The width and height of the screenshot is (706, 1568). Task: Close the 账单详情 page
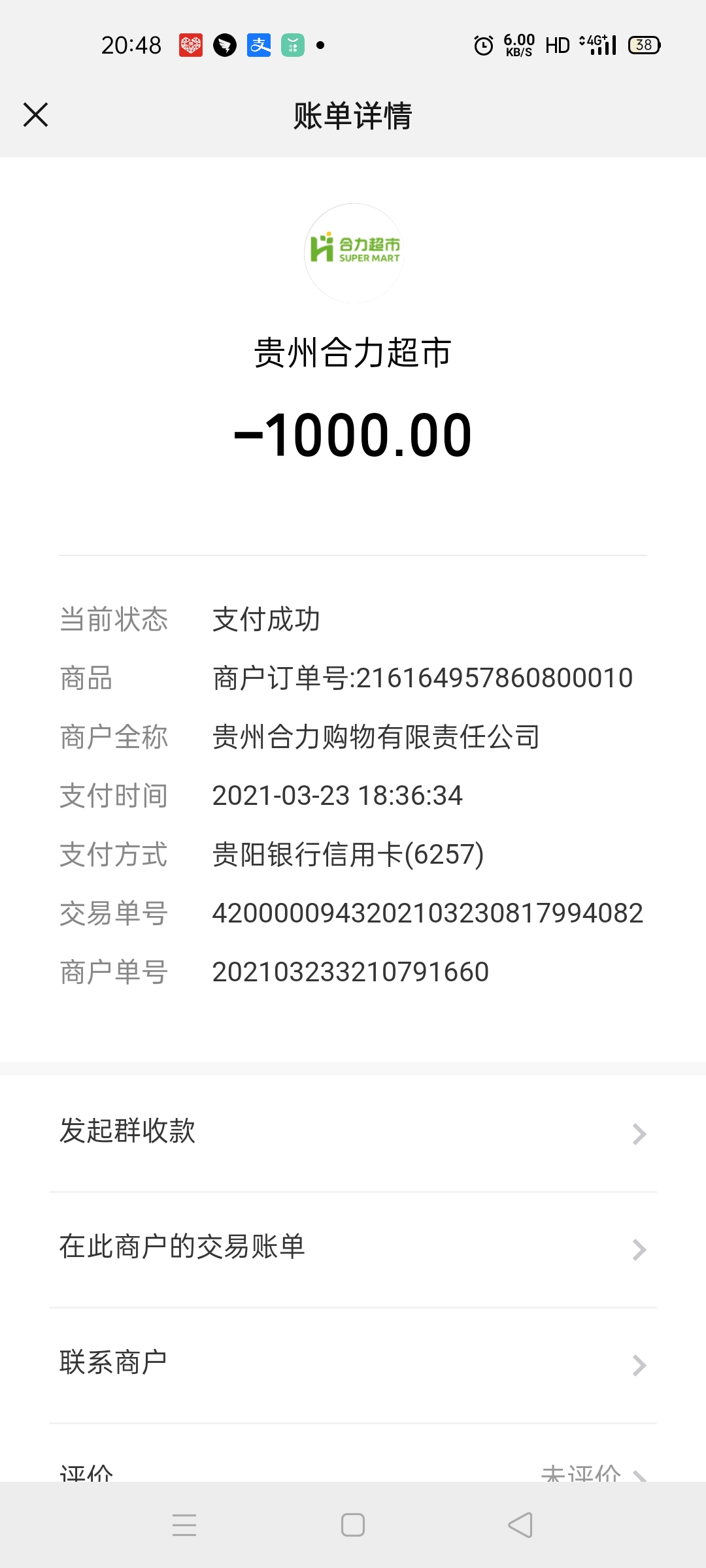[36, 115]
